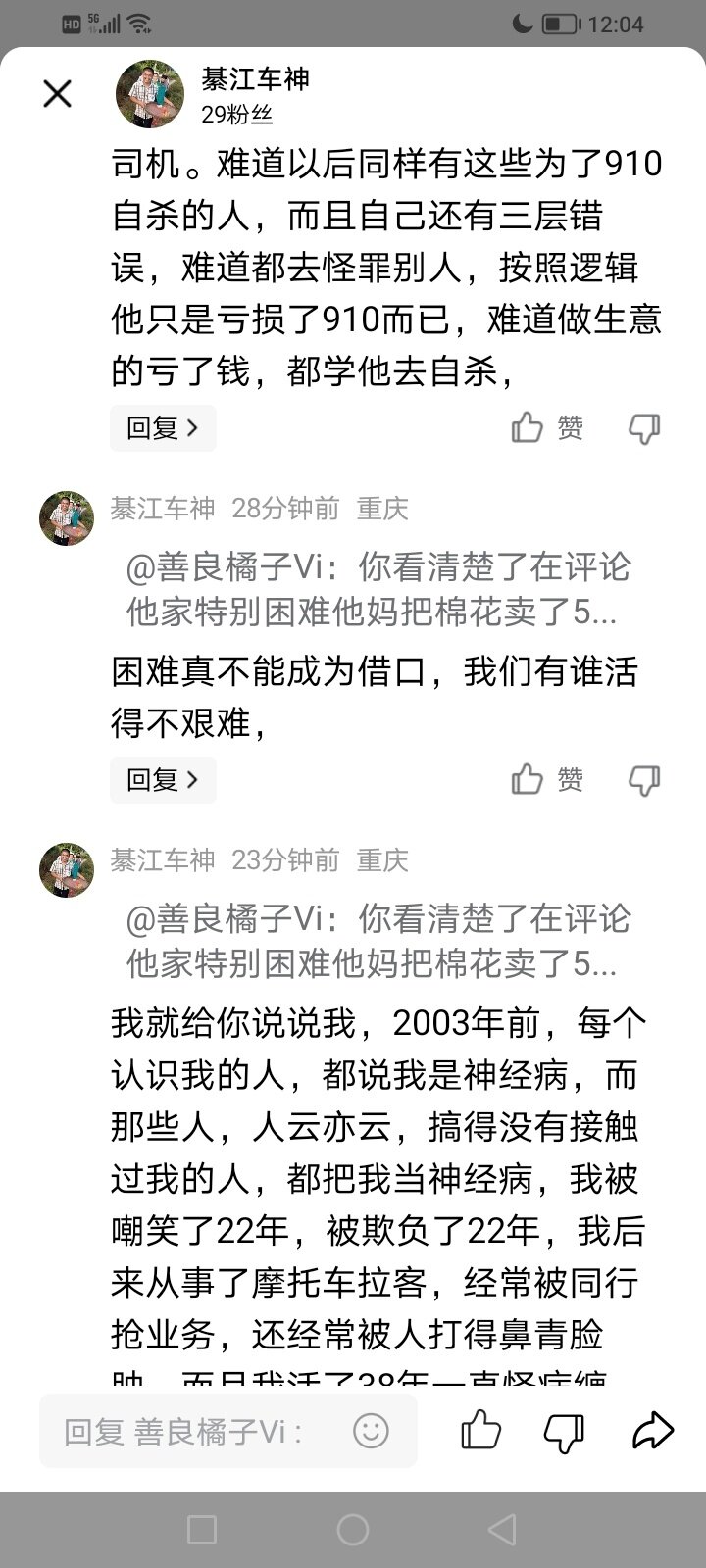Go to home via the system circle button
The width and height of the screenshot is (706, 1568).
pos(353,1529)
